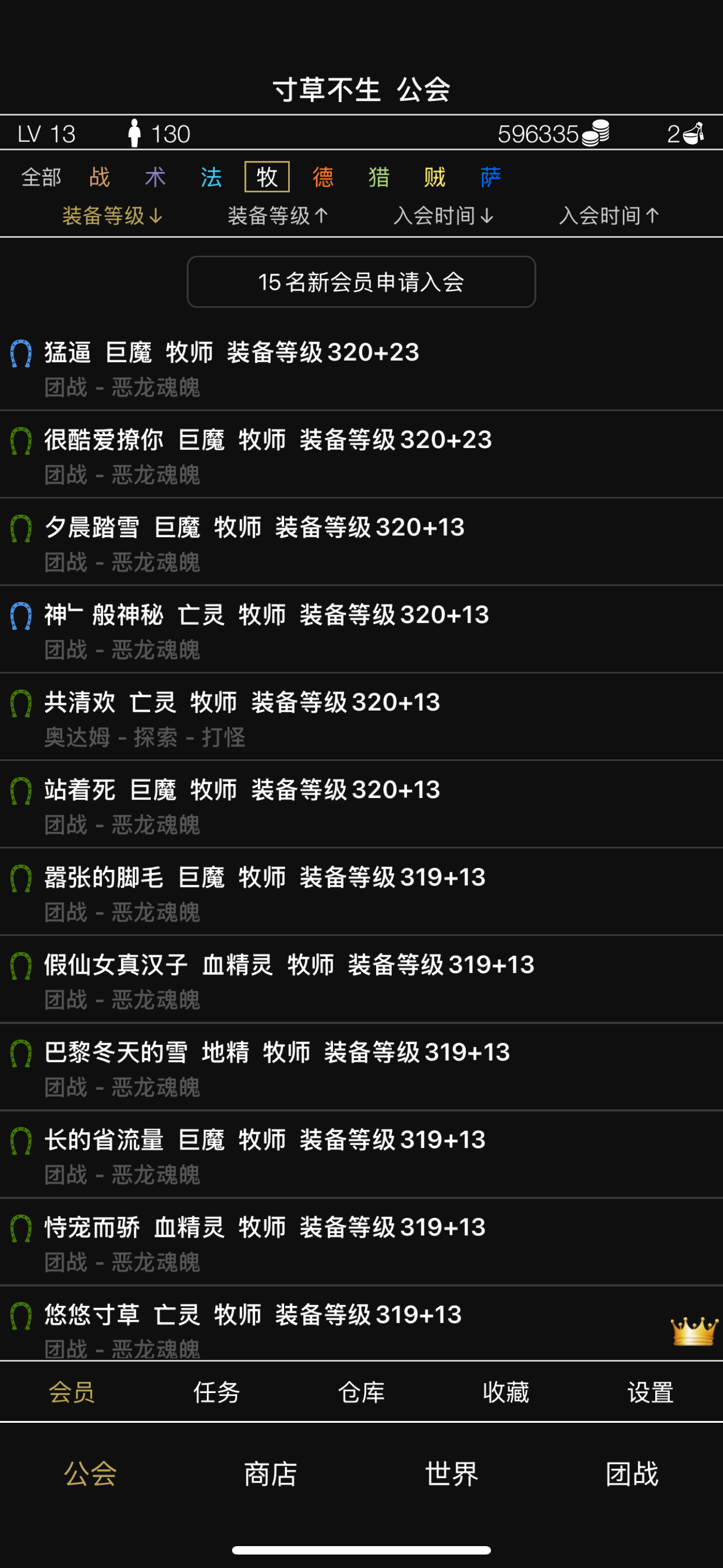Sort by 入会时间 descending
Image resolution: width=723 pixels, height=1568 pixels.
pyautogui.click(x=444, y=215)
